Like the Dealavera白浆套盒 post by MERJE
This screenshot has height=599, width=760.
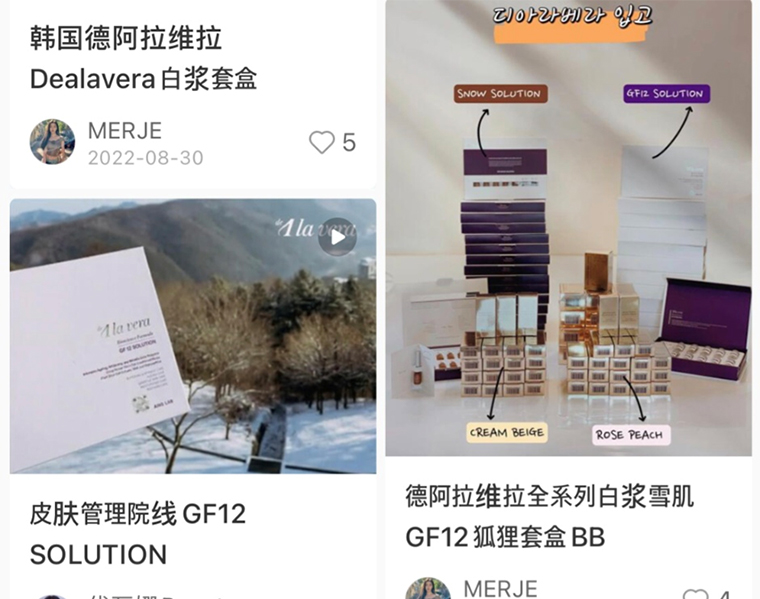click(322, 142)
